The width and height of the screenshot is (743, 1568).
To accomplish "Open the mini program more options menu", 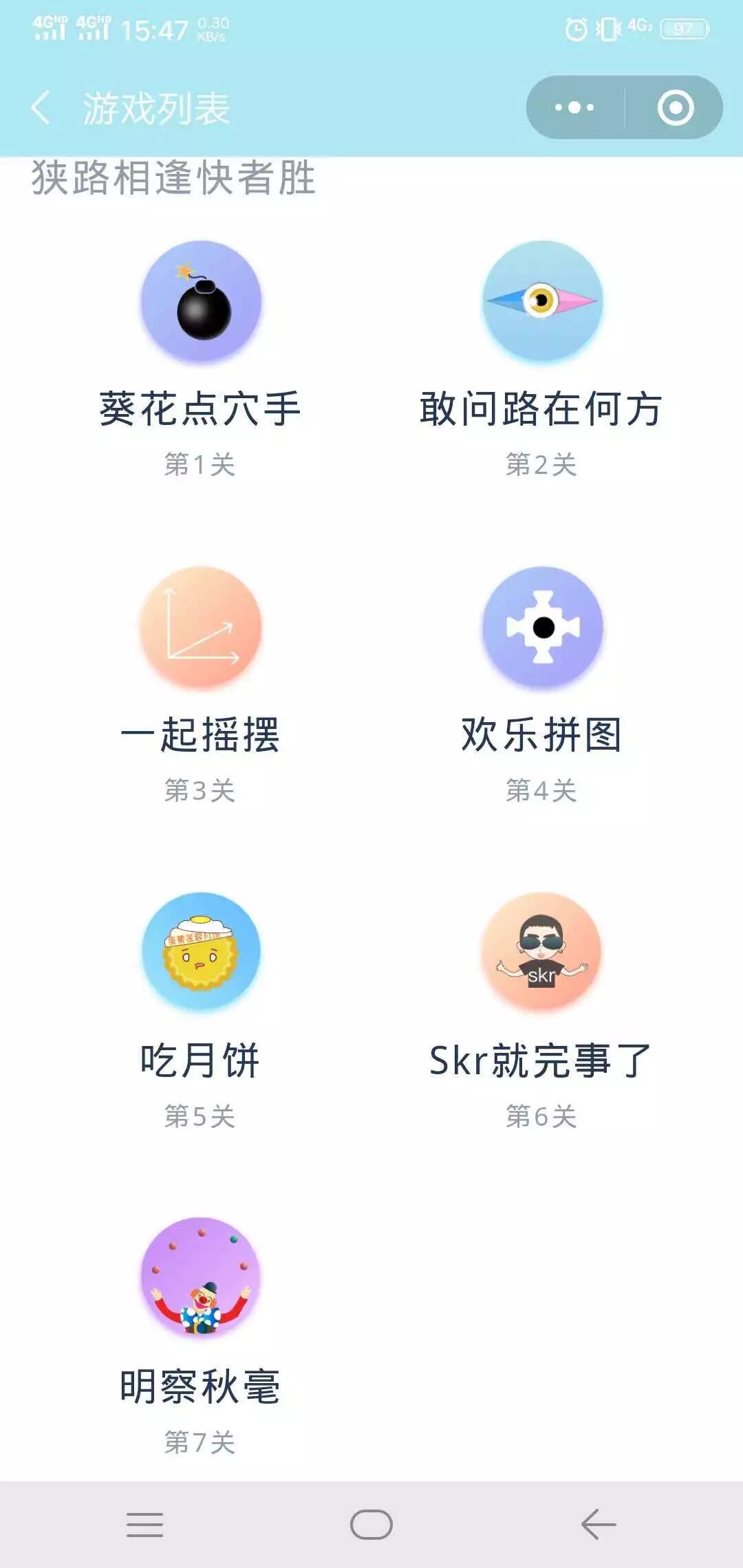I will (575, 107).
